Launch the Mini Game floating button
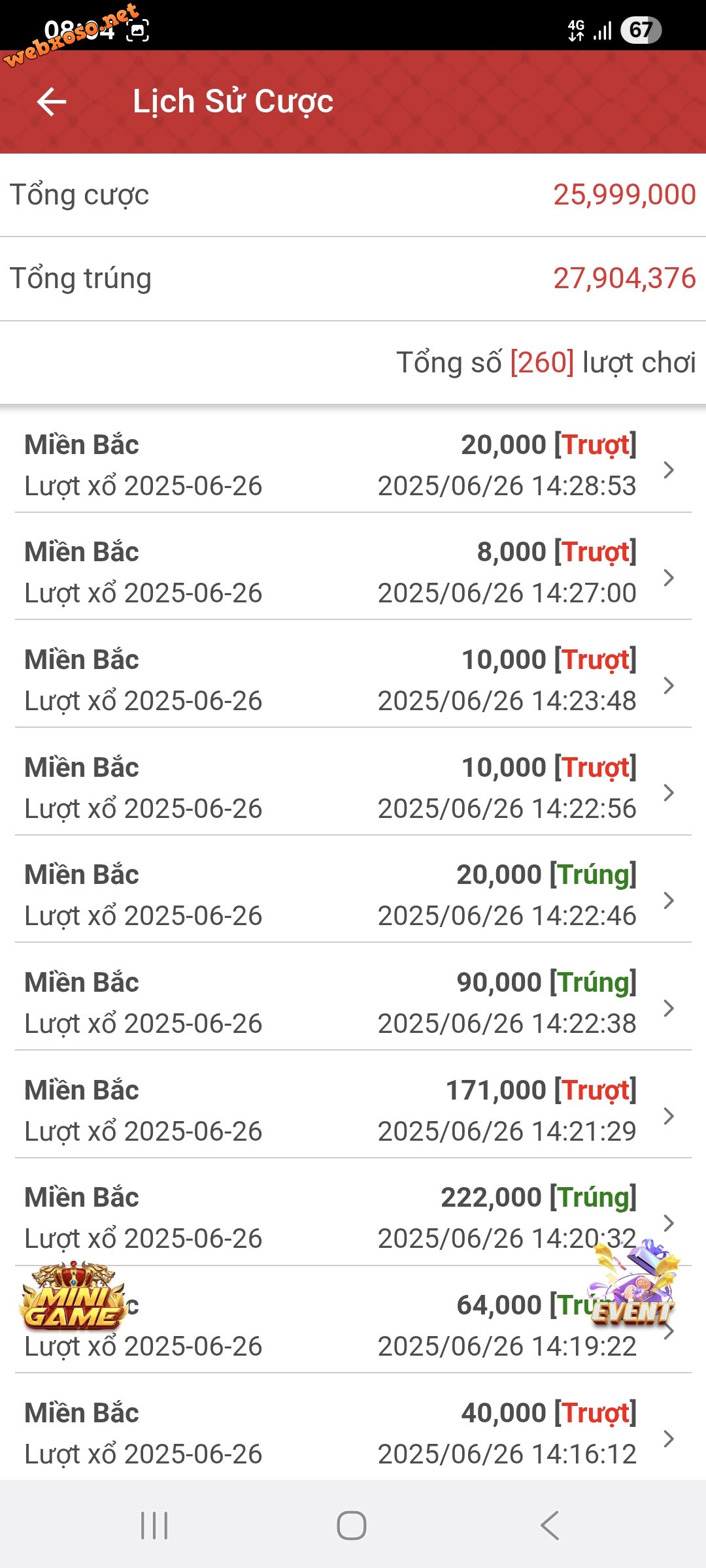This screenshot has width=706, height=1568. tap(73, 1296)
